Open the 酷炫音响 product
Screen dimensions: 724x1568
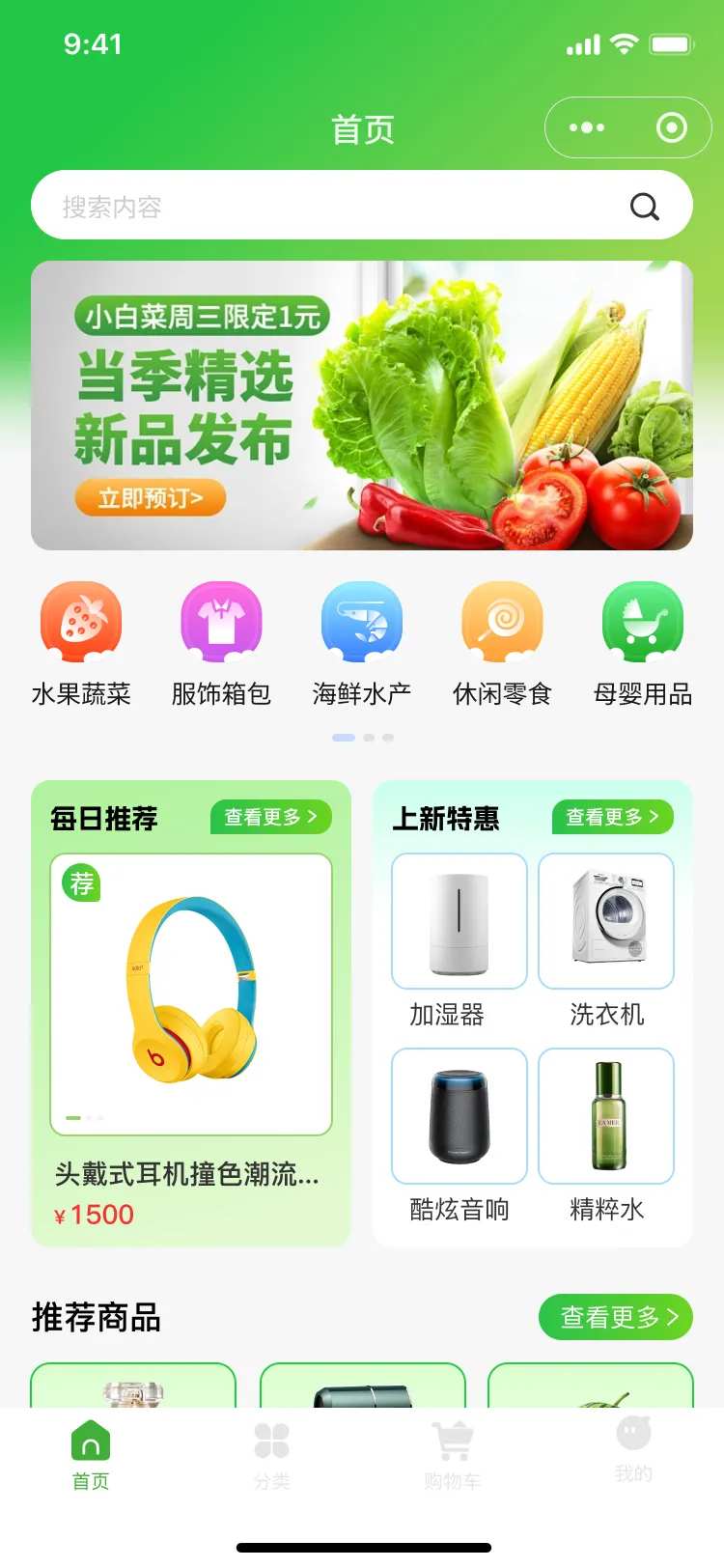pos(459,1134)
